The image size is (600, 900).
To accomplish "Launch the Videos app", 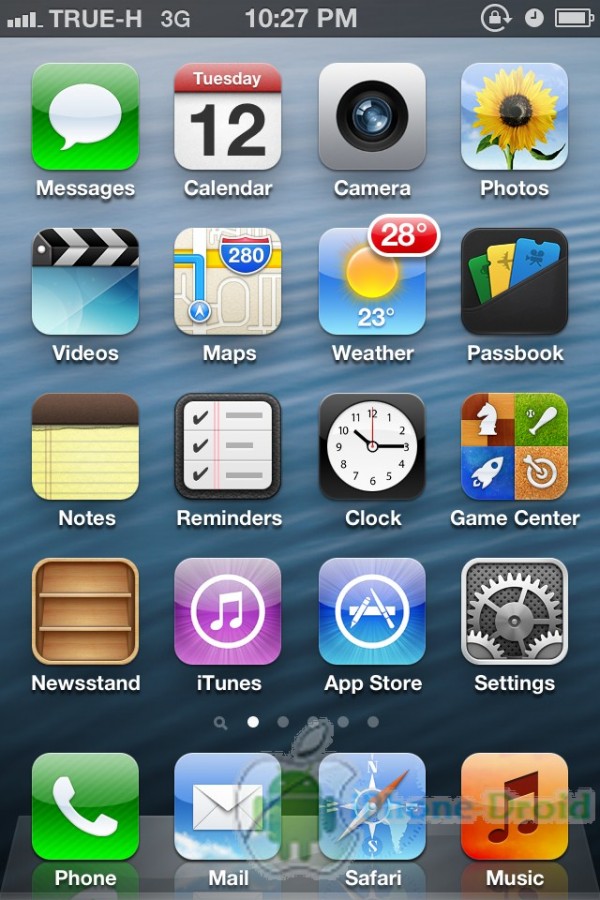I will [85, 282].
